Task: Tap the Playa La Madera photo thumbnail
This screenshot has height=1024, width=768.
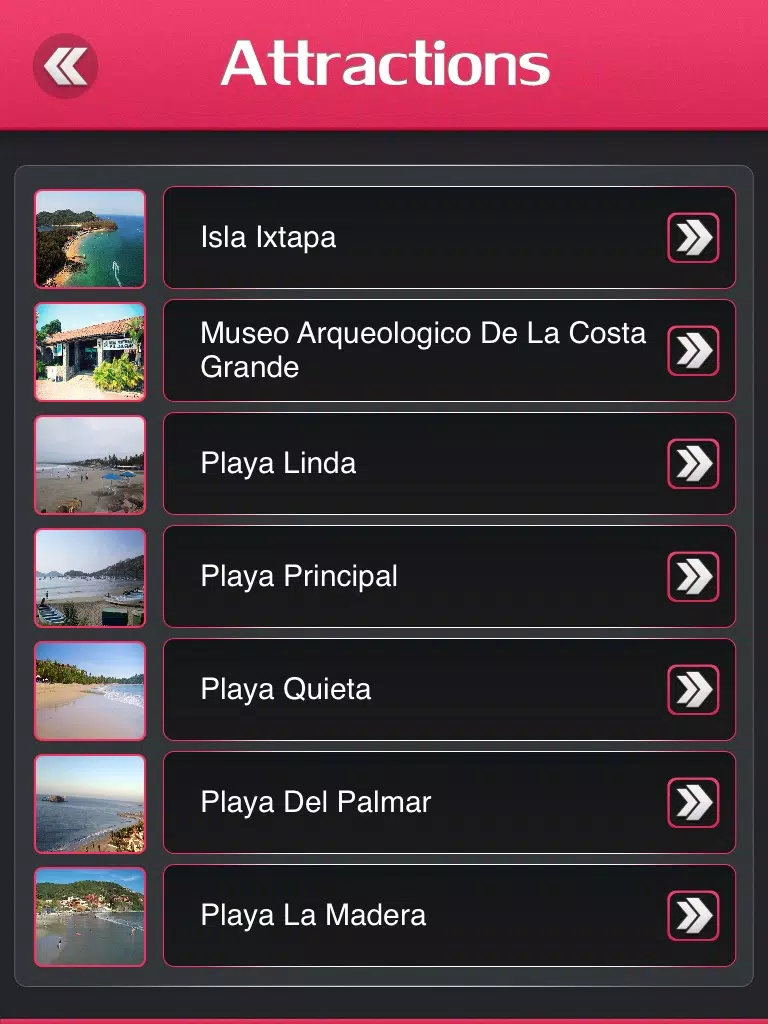Action: [90, 916]
